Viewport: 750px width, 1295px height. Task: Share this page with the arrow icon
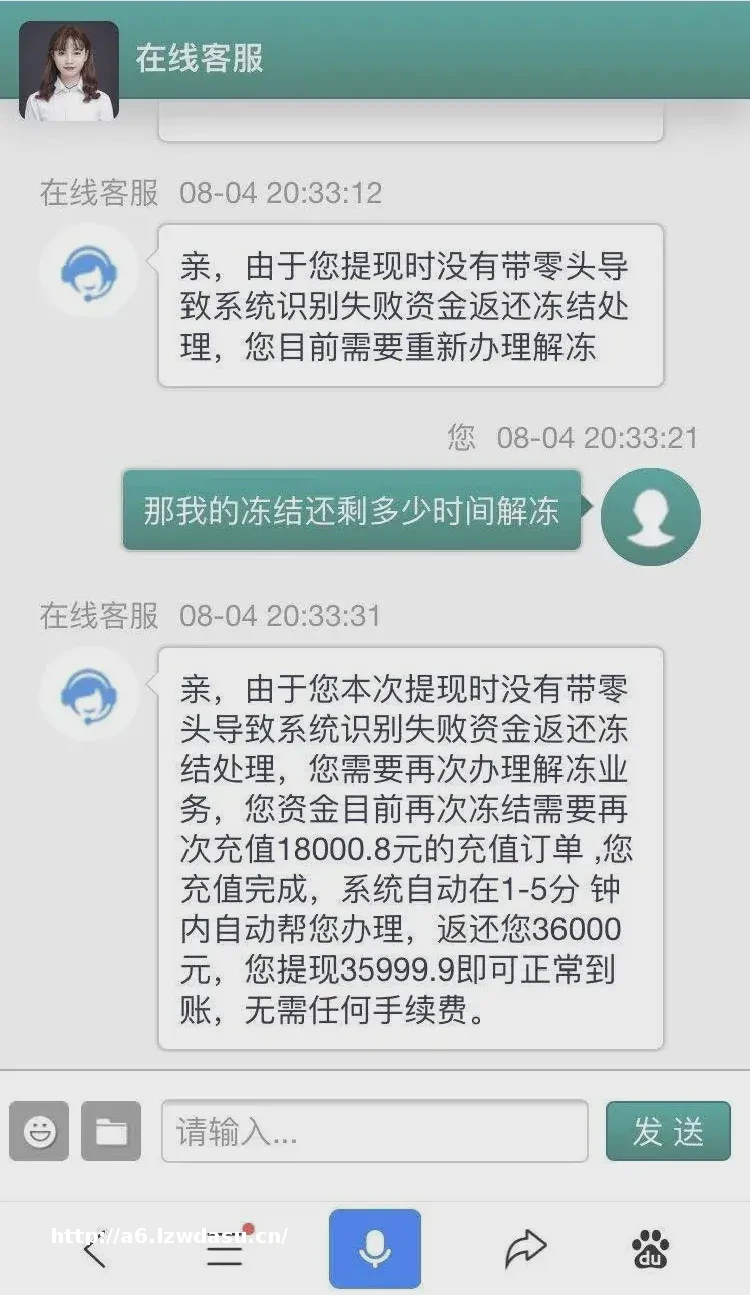click(x=525, y=1248)
